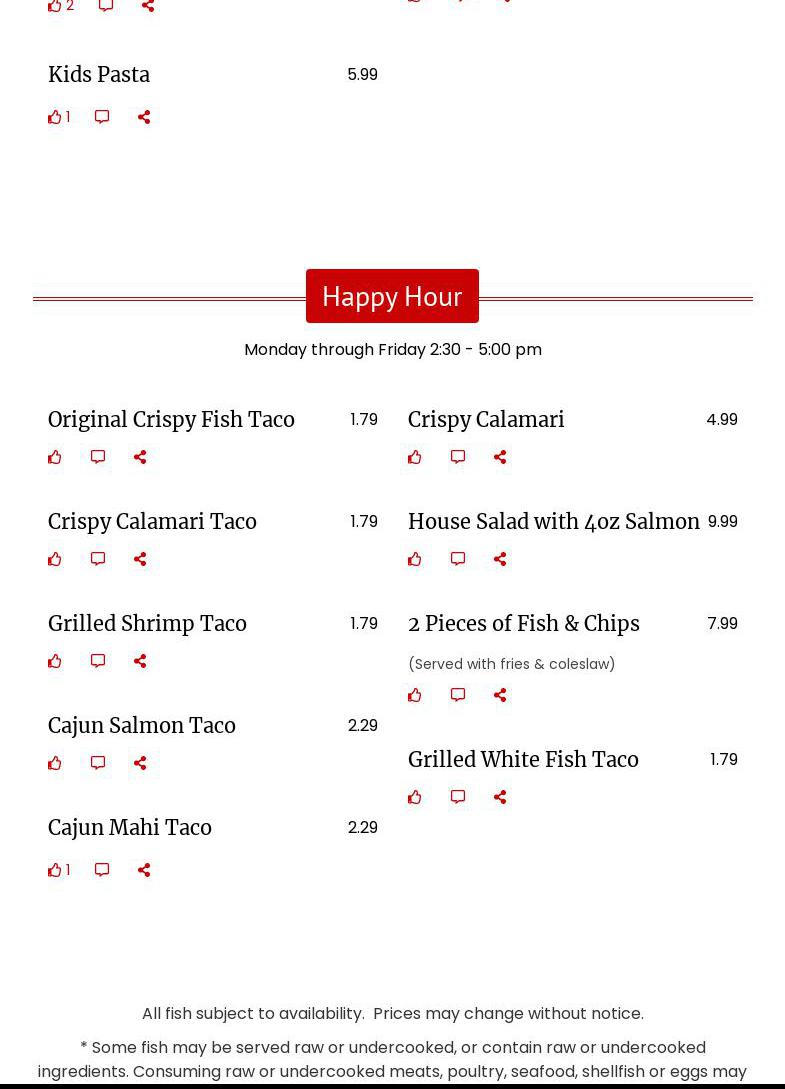
Task: Share the Crispy Calamari item
Action: click(500, 457)
